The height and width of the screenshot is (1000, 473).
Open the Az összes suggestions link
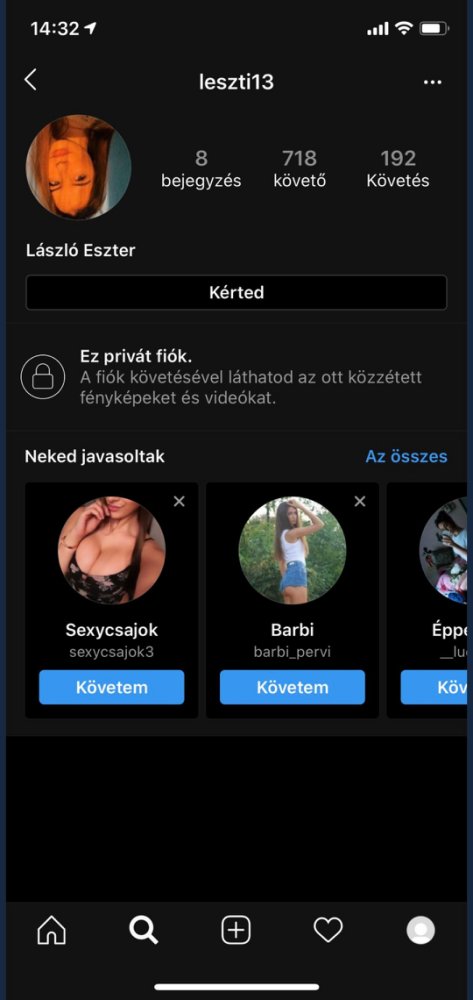(x=406, y=457)
